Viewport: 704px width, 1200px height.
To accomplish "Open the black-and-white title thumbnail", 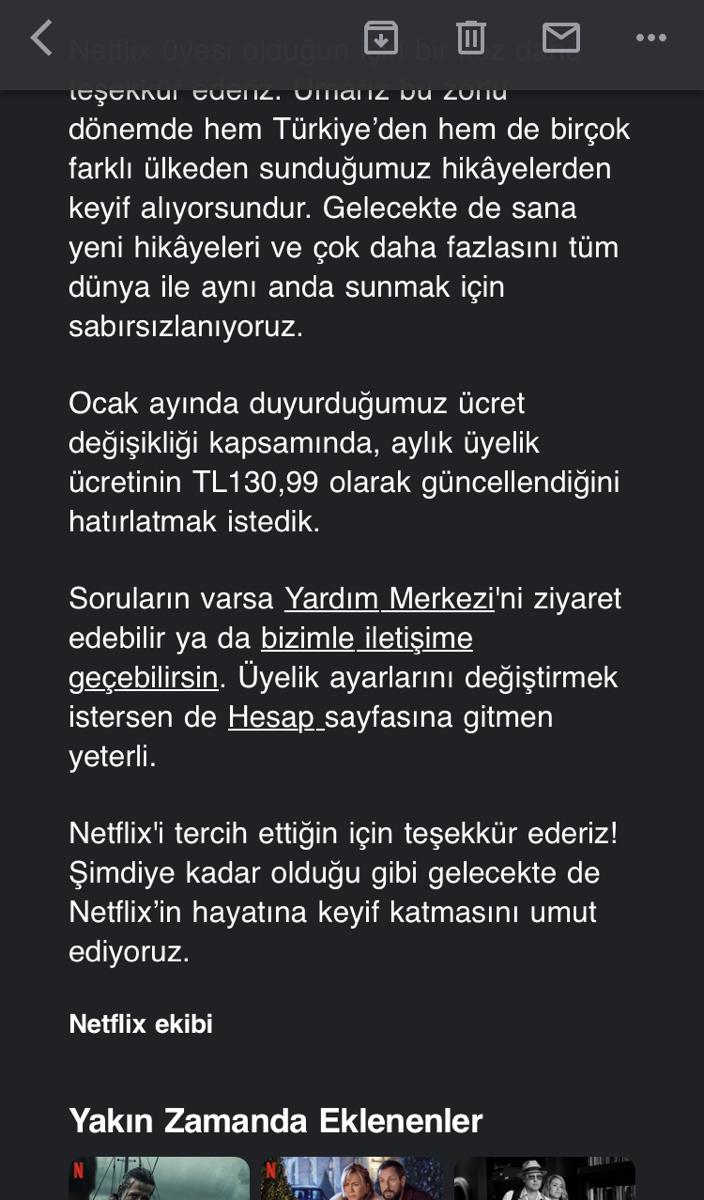I will [544, 1179].
